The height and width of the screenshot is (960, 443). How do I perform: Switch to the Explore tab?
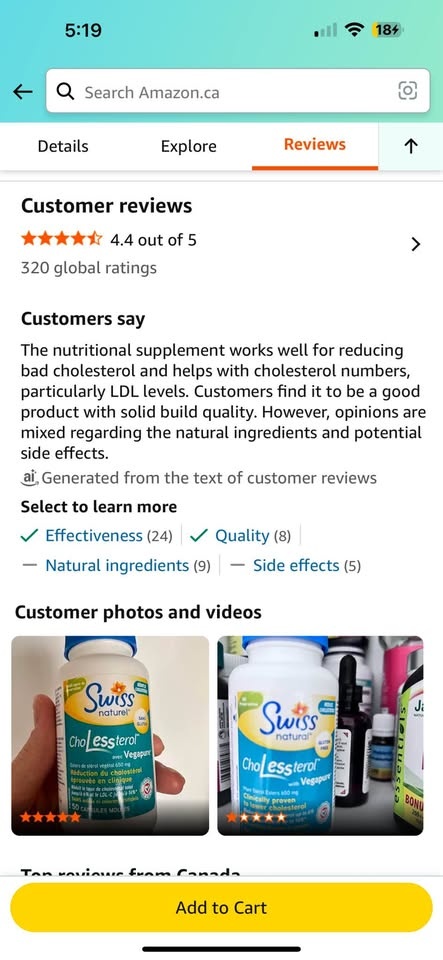click(188, 146)
